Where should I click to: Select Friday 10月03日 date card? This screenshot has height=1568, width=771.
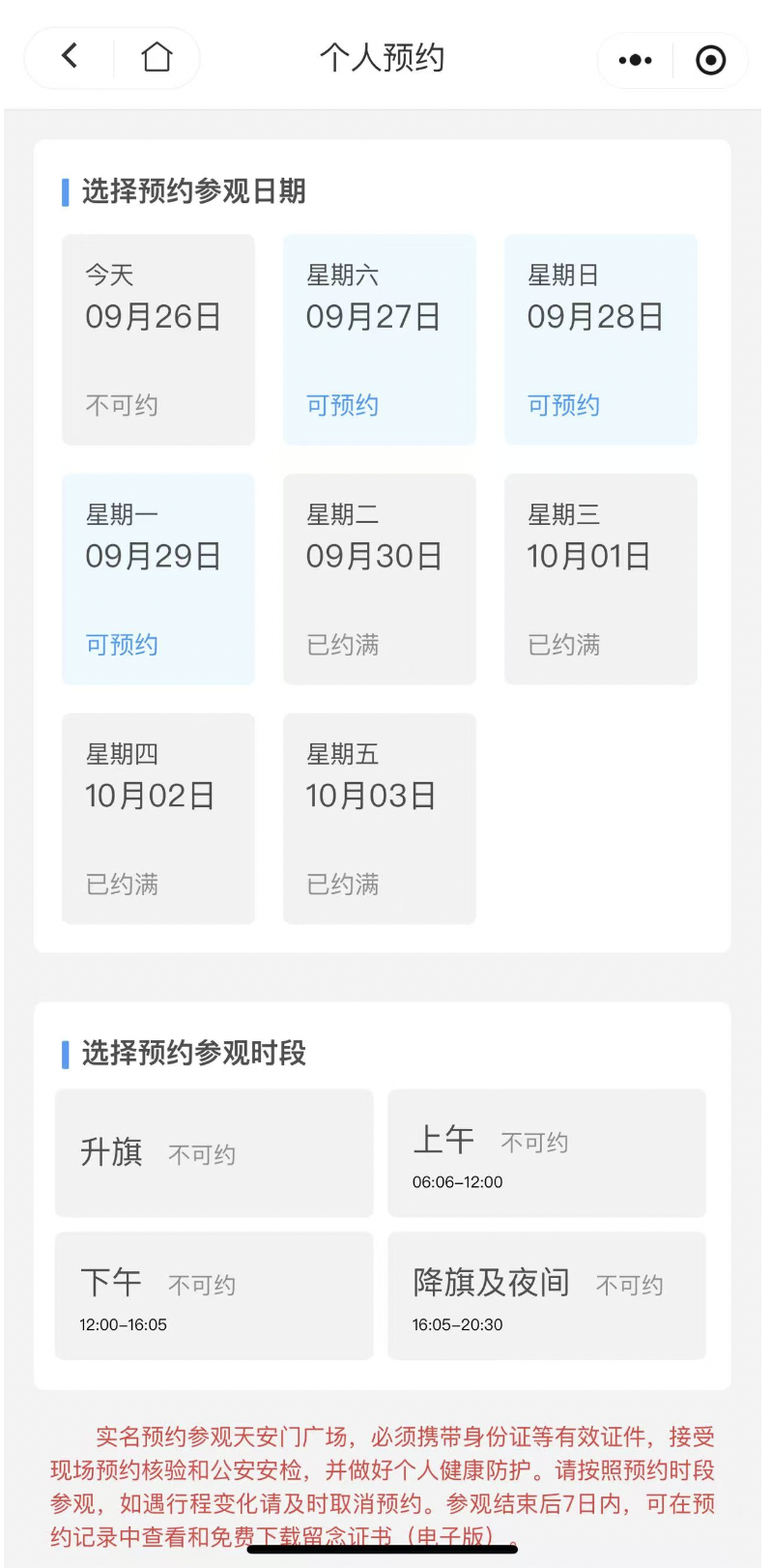point(380,819)
